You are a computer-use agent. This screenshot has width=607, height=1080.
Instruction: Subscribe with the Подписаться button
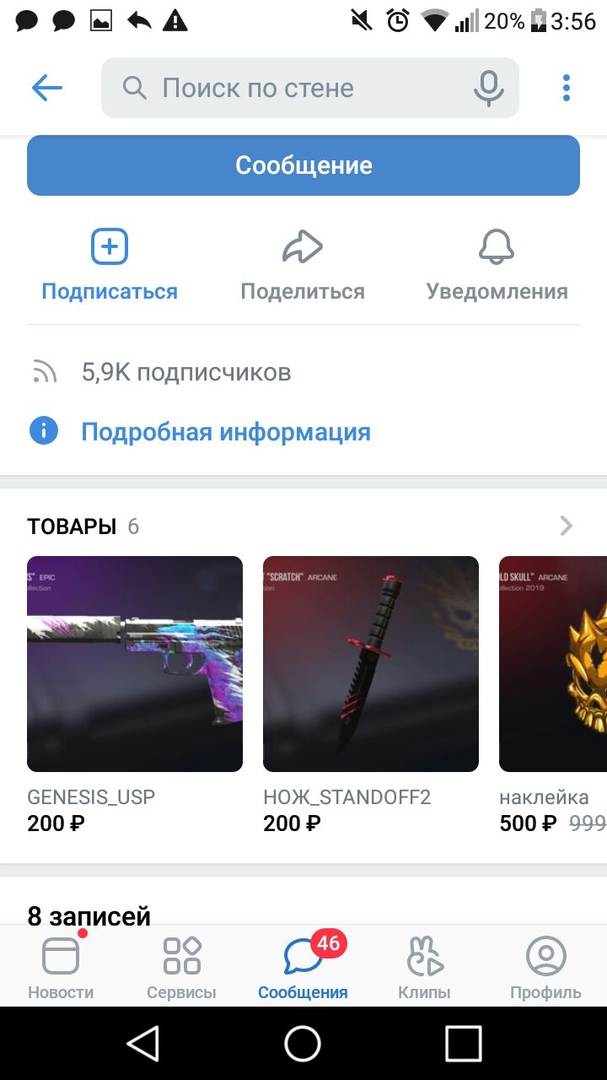click(x=109, y=265)
